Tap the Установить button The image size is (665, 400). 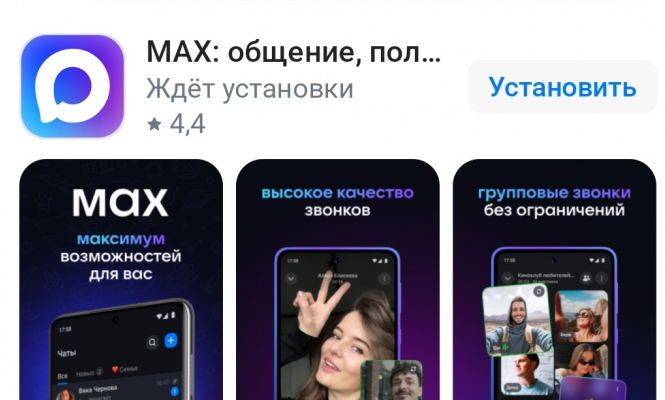coord(561,87)
